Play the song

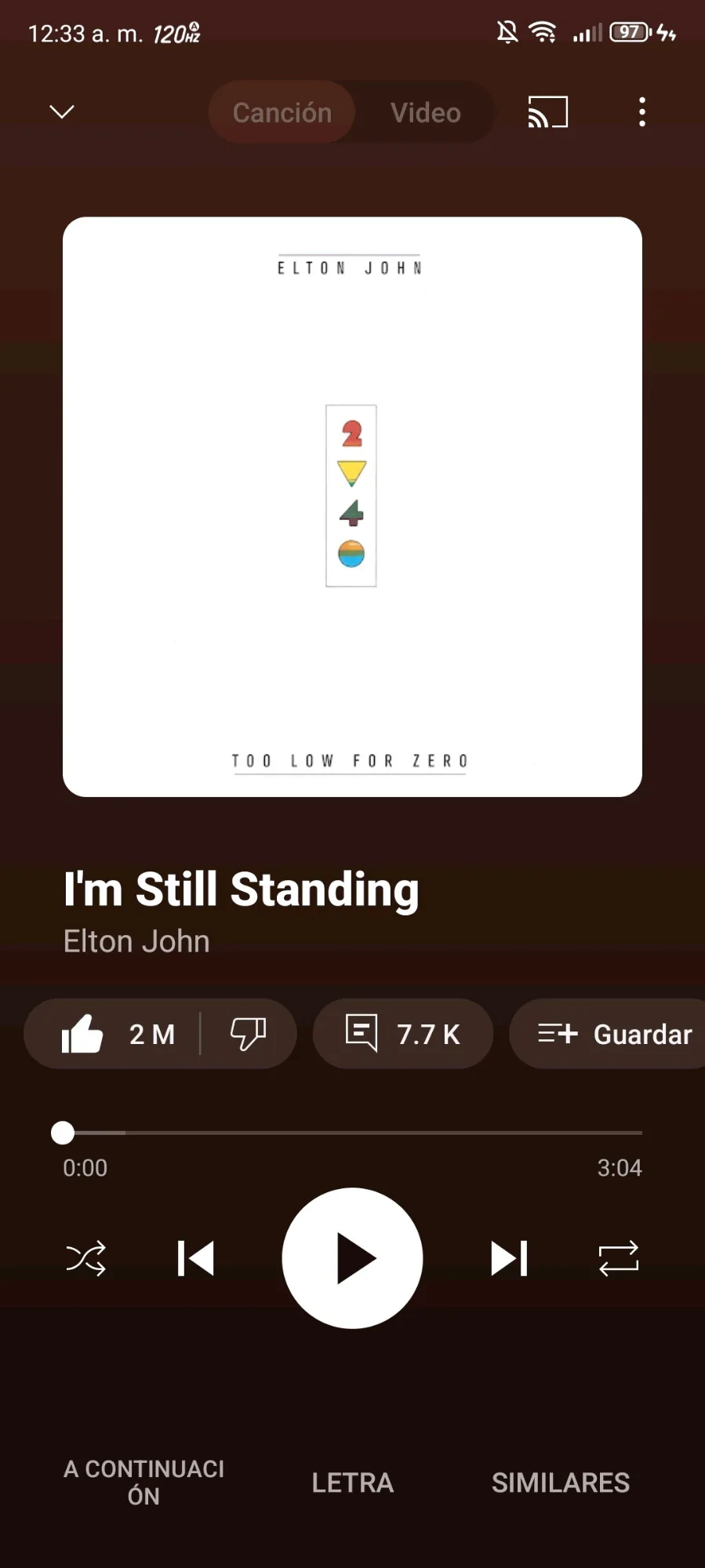click(352, 1258)
